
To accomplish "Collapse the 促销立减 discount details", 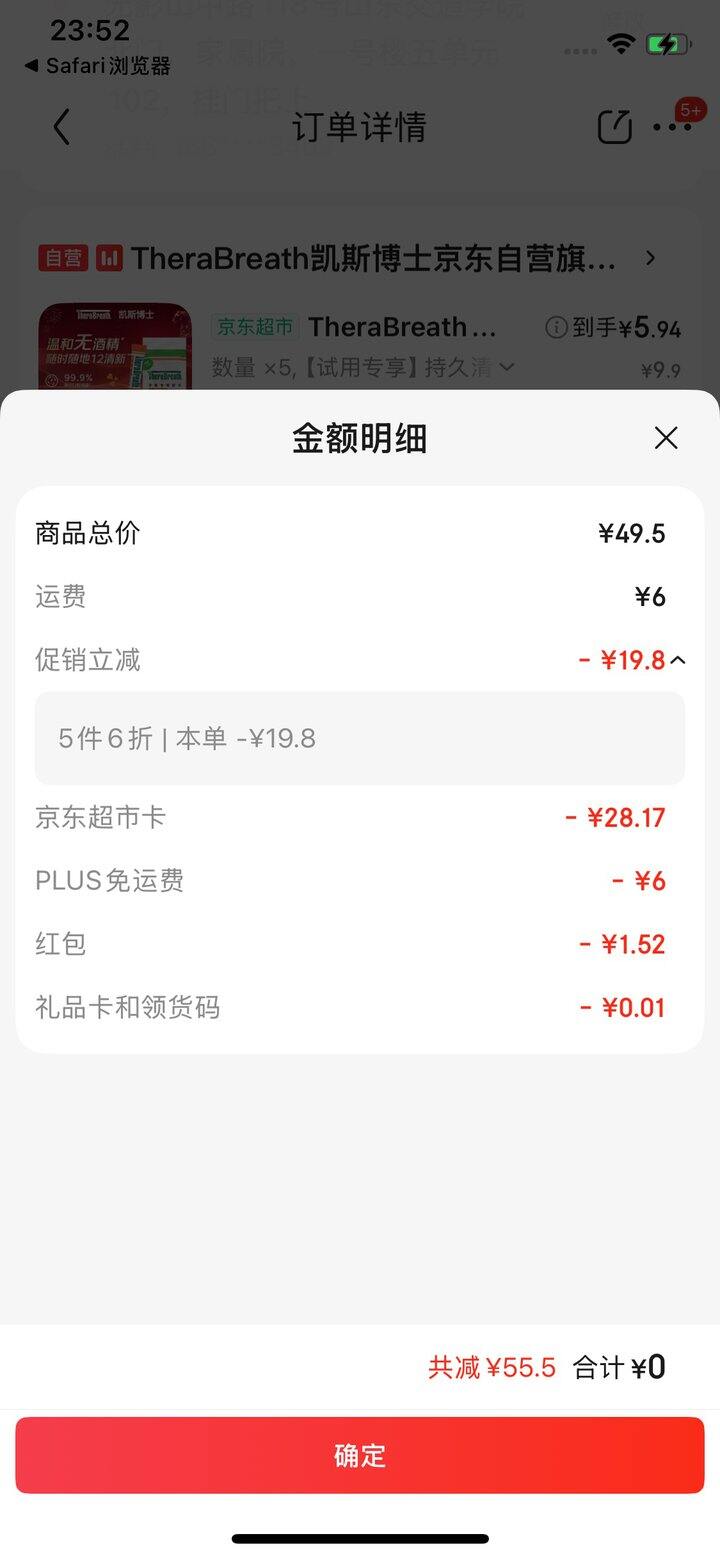I will tap(678, 660).
